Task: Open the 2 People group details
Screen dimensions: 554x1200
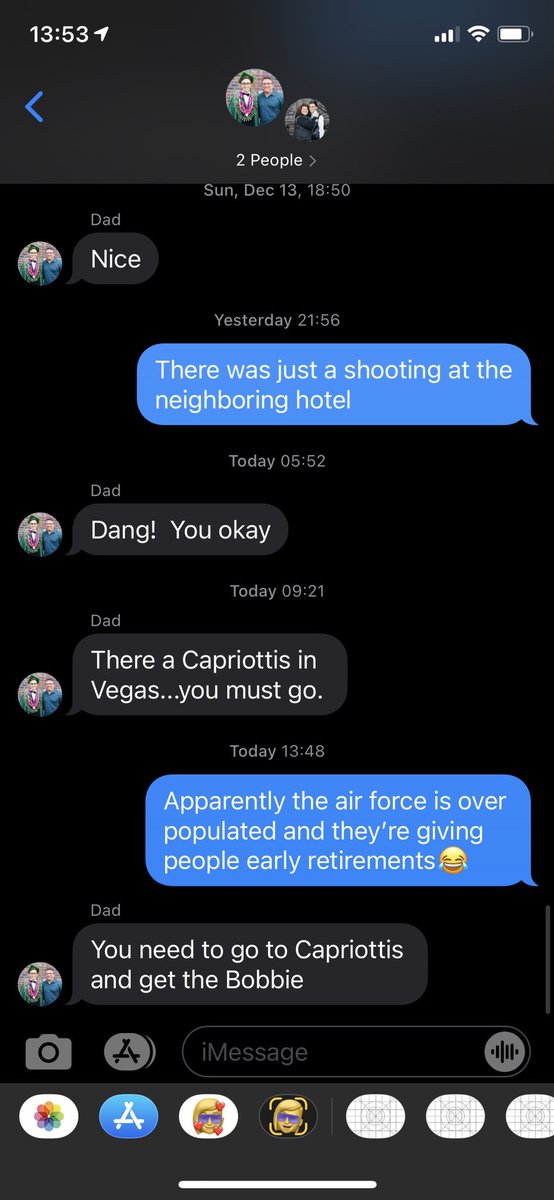Action: tap(277, 160)
